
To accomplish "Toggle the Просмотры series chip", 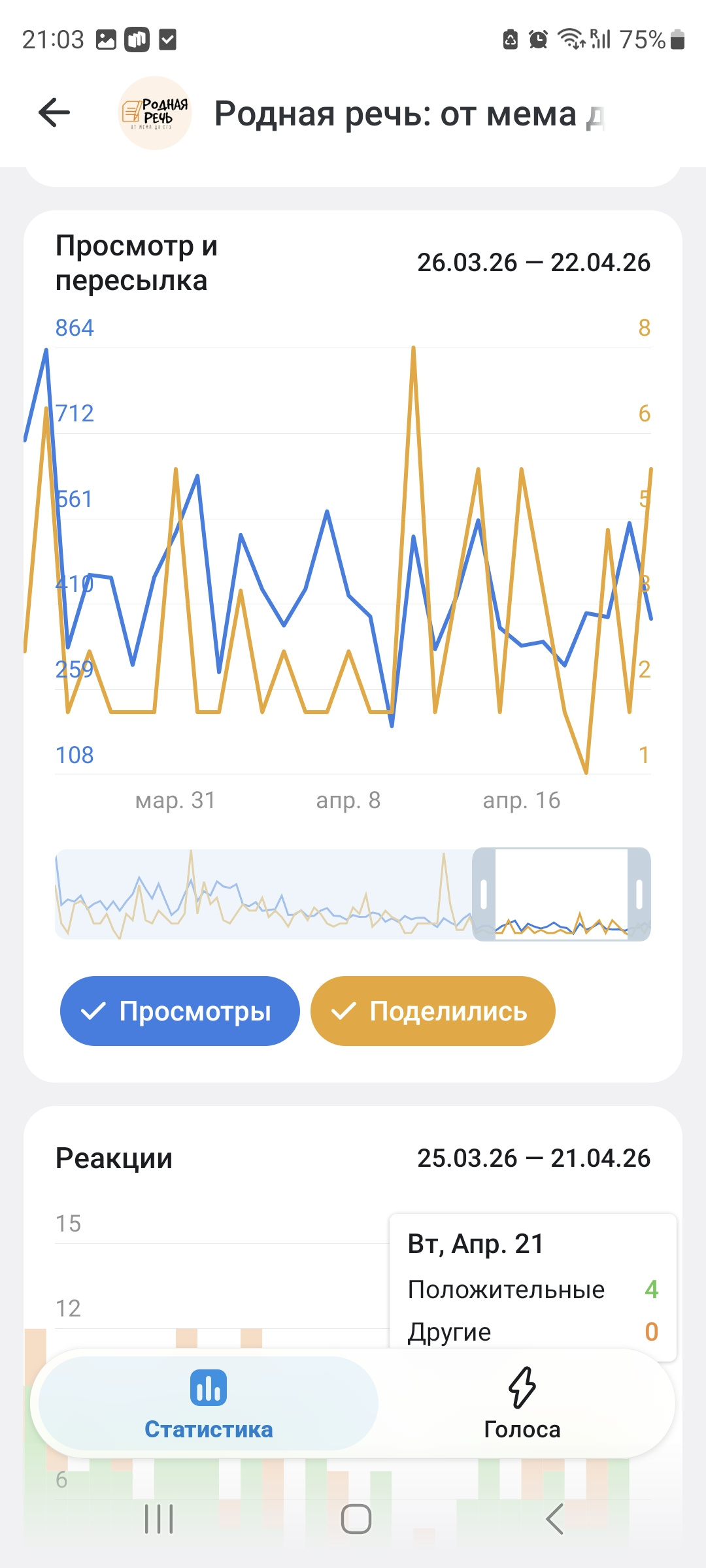I will tap(180, 1011).
